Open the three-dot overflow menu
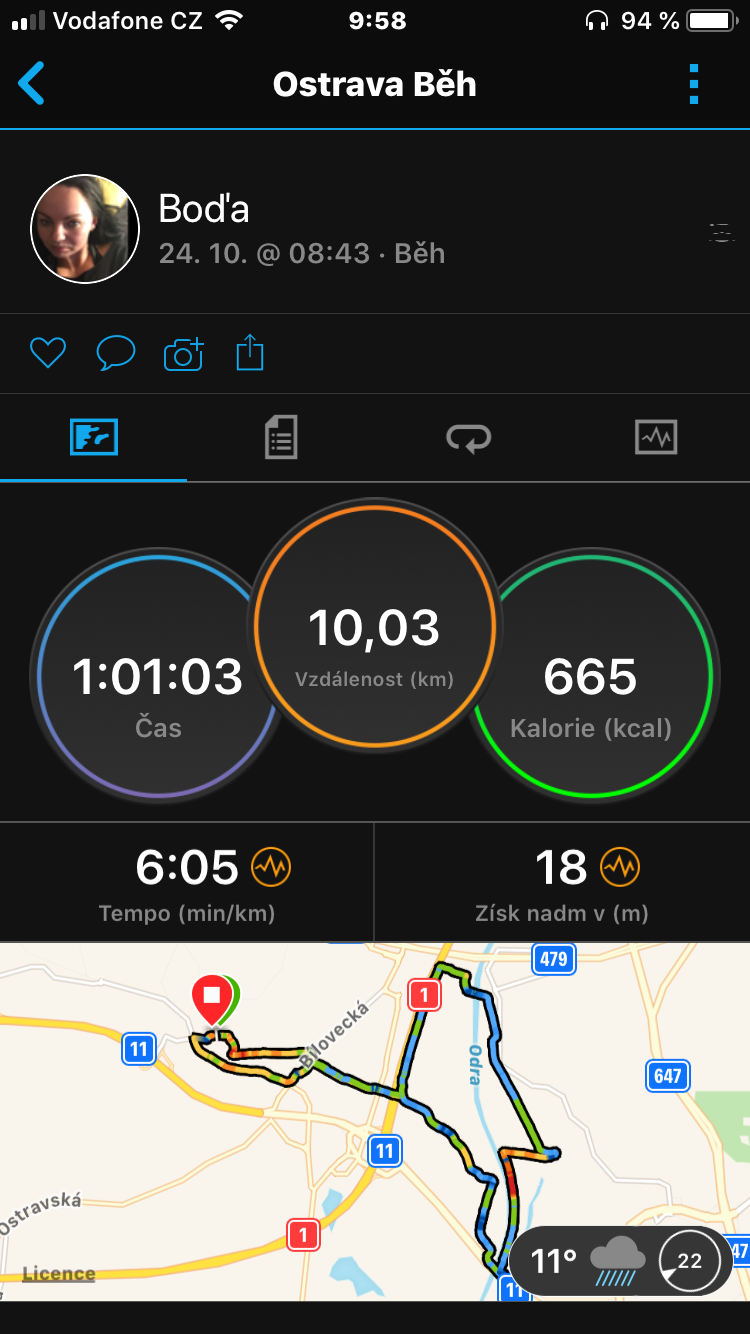Screen dimensions: 750x1334 [x=694, y=84]
